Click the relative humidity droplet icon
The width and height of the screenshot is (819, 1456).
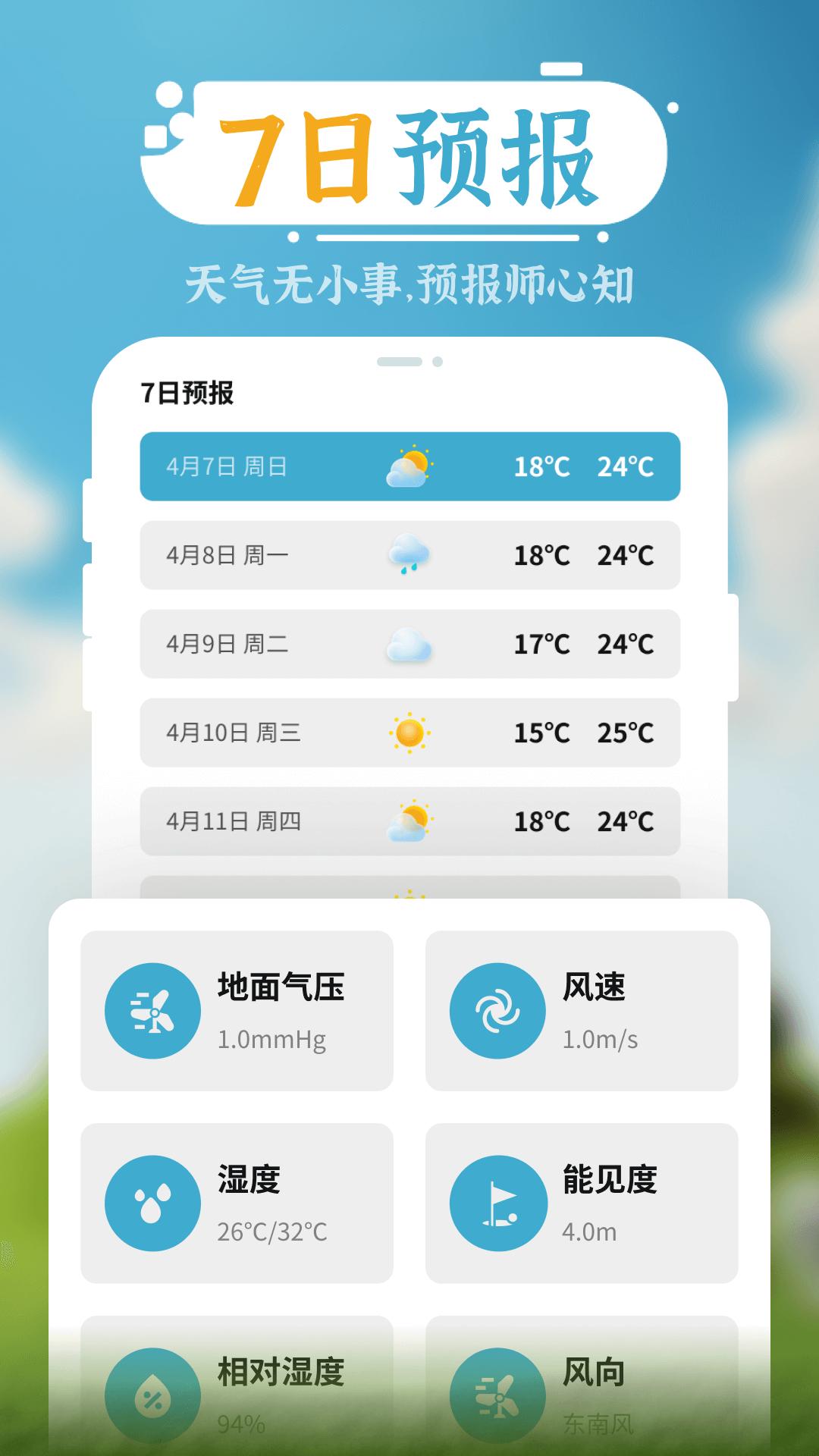click(152, 1394)
